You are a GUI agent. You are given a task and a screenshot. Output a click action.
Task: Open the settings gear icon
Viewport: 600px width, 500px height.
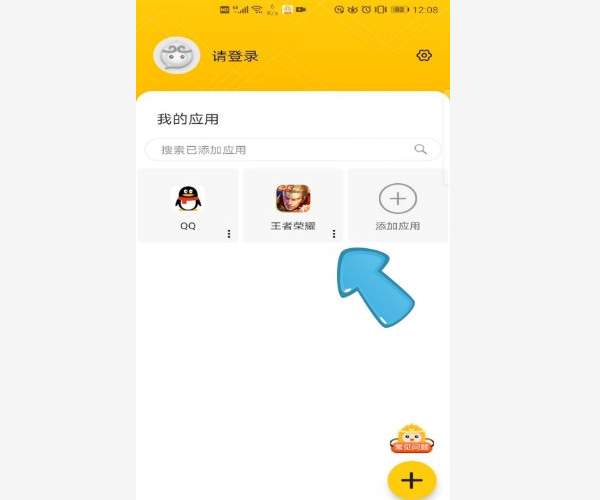pos(424,56)
